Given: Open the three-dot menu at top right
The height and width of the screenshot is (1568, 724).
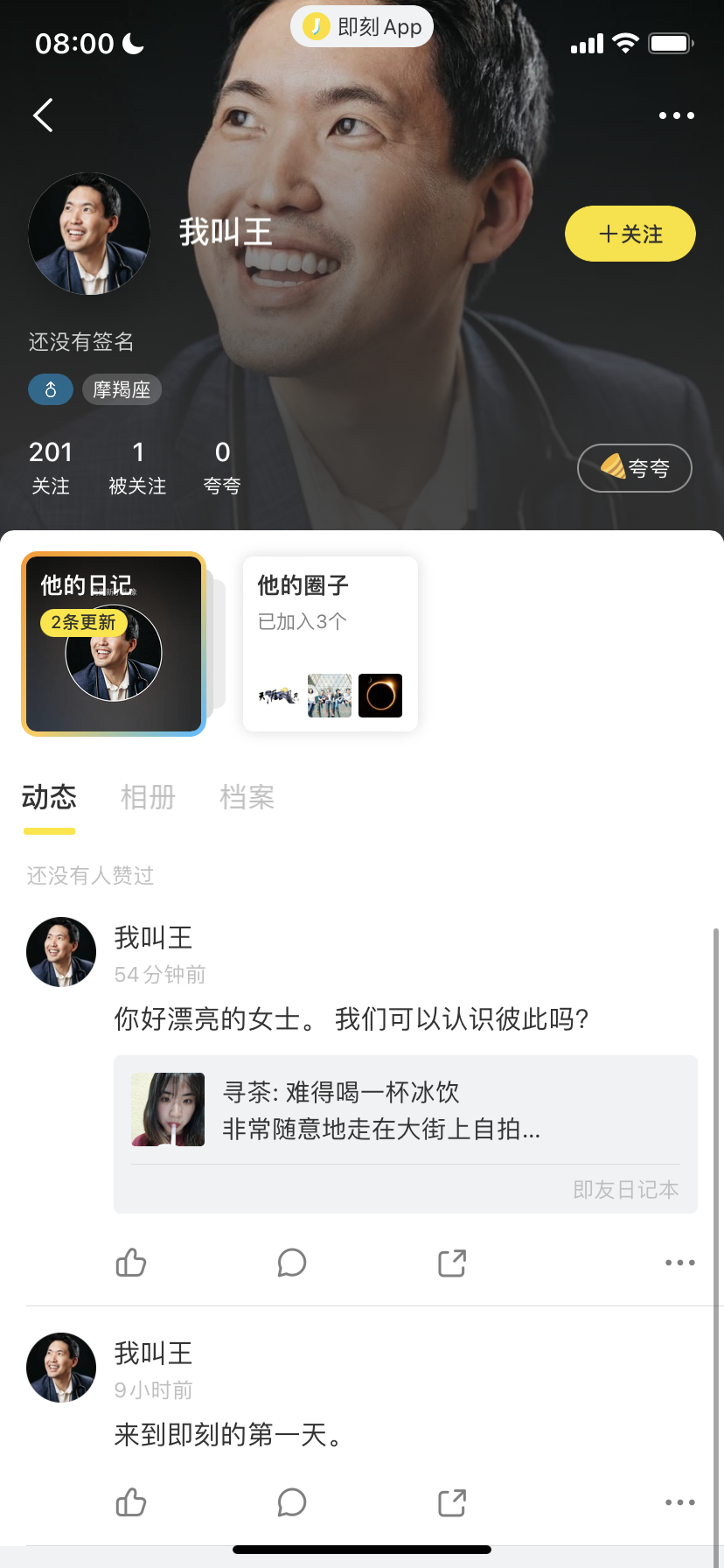Looking at the screenshot, I should (x=676, y=115).
